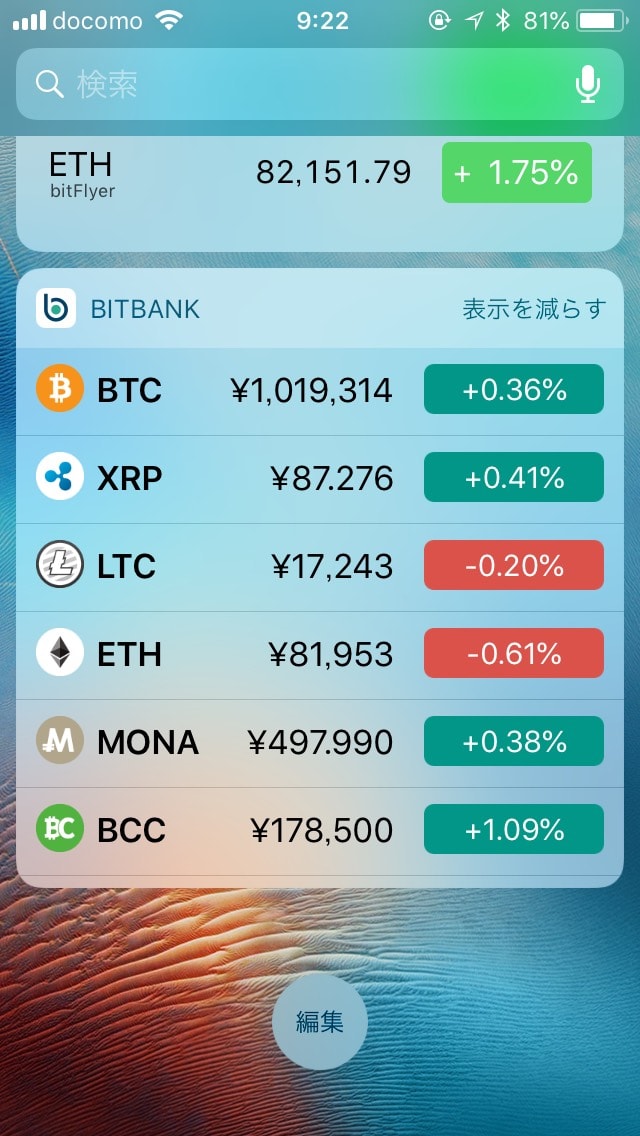
Task: Open the bitFlyer ETH price row
Action: (320, 173)
